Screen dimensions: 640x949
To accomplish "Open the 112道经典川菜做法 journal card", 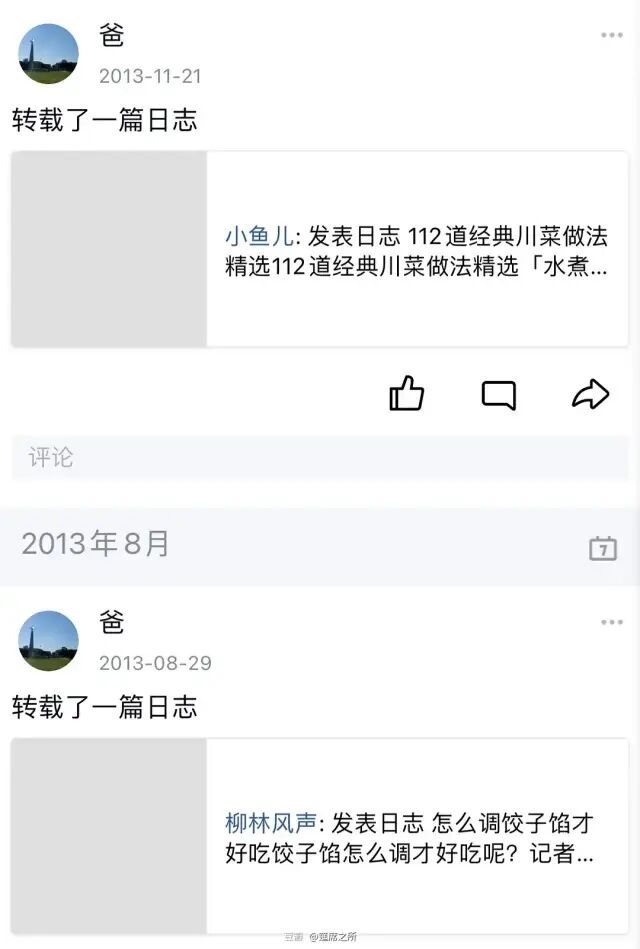I will [320, 249].
